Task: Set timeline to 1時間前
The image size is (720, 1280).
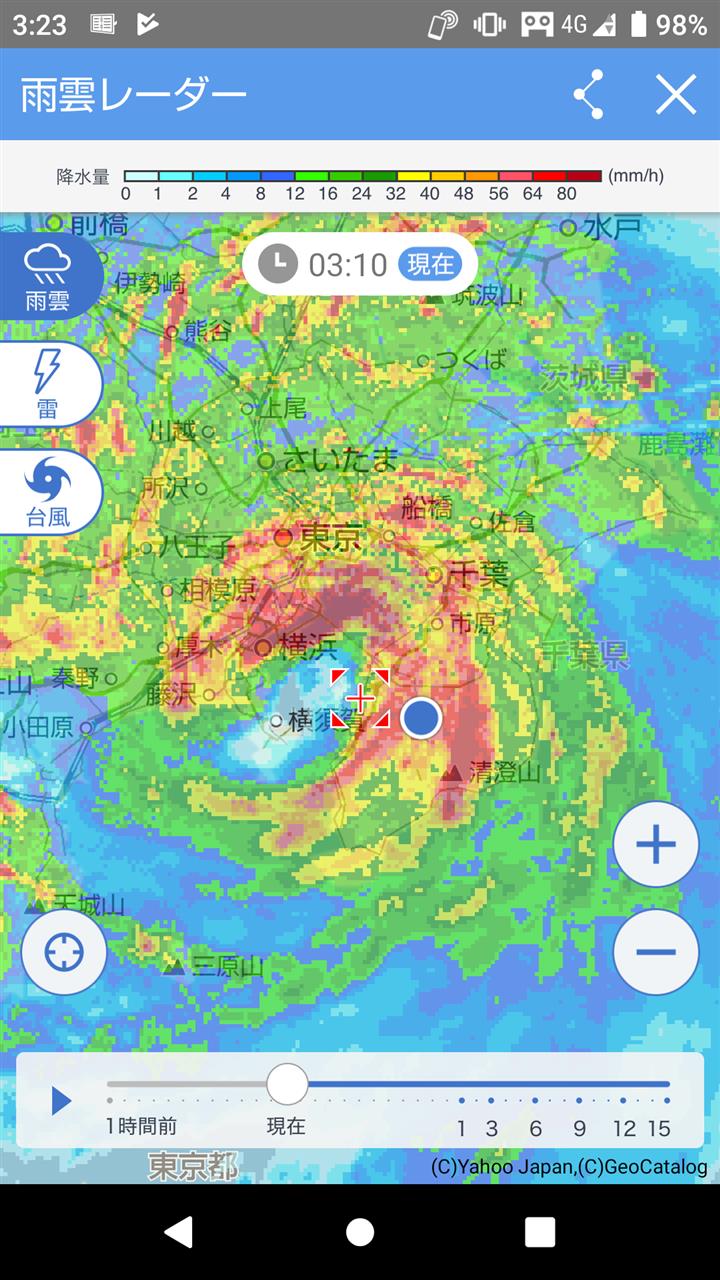Action: click(x=110, y=1101)
